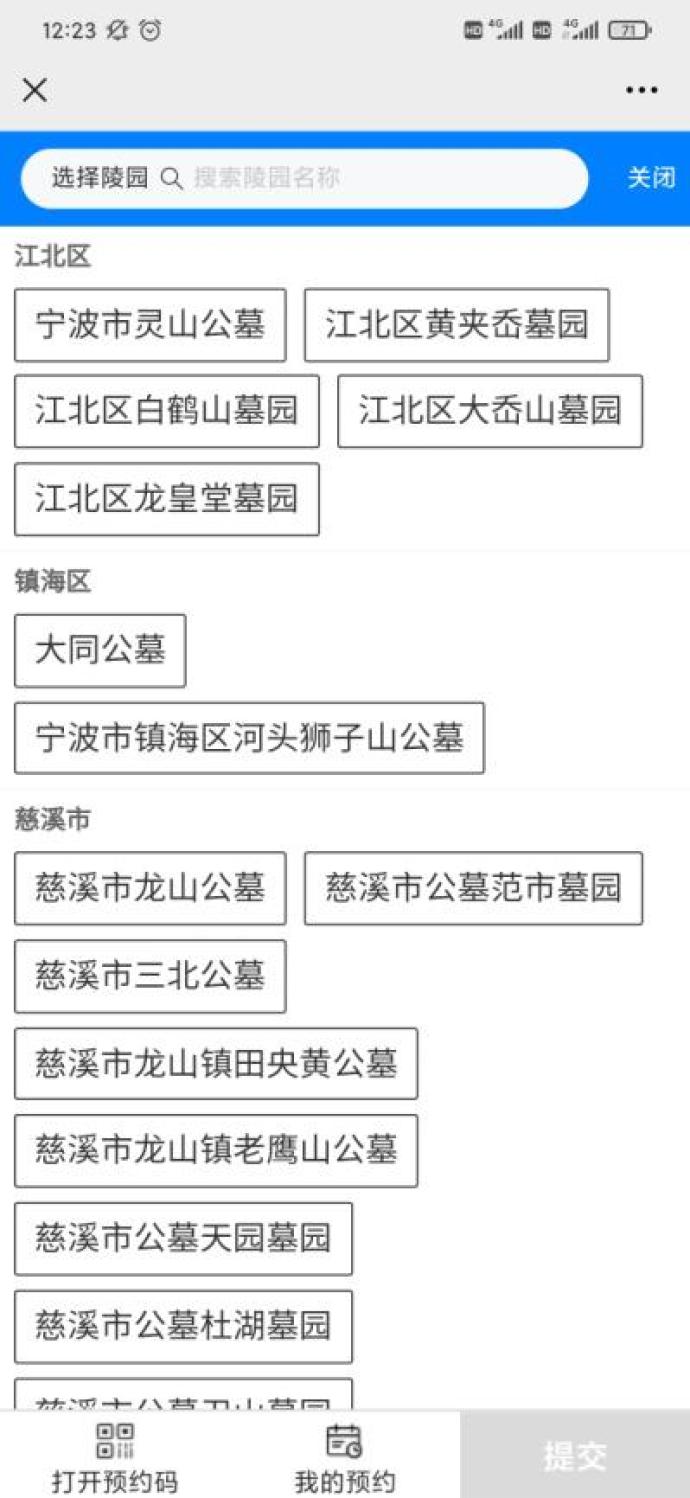
Task: Select 江北区白鹤山墓园
Action: (166, 411)
